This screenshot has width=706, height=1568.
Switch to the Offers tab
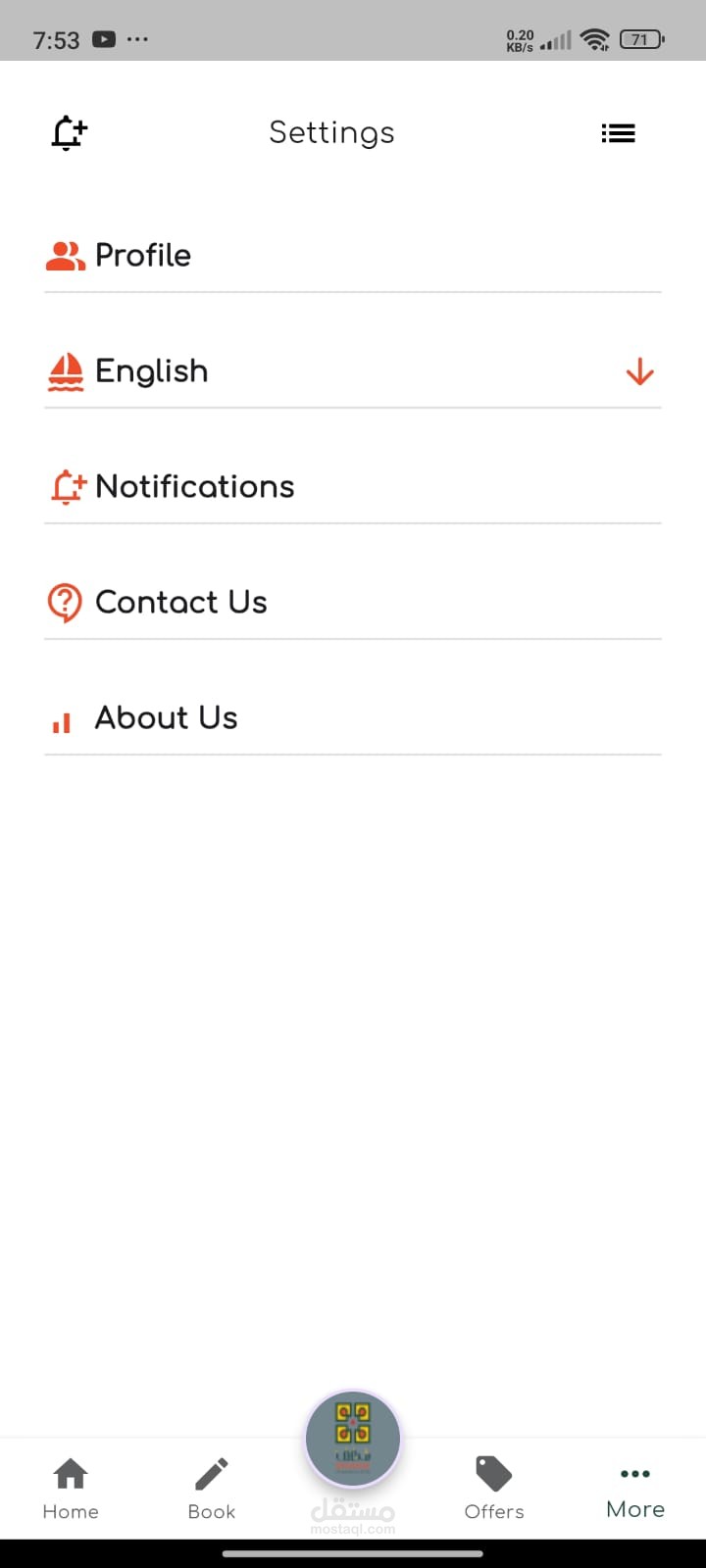tap(494, 1488)
